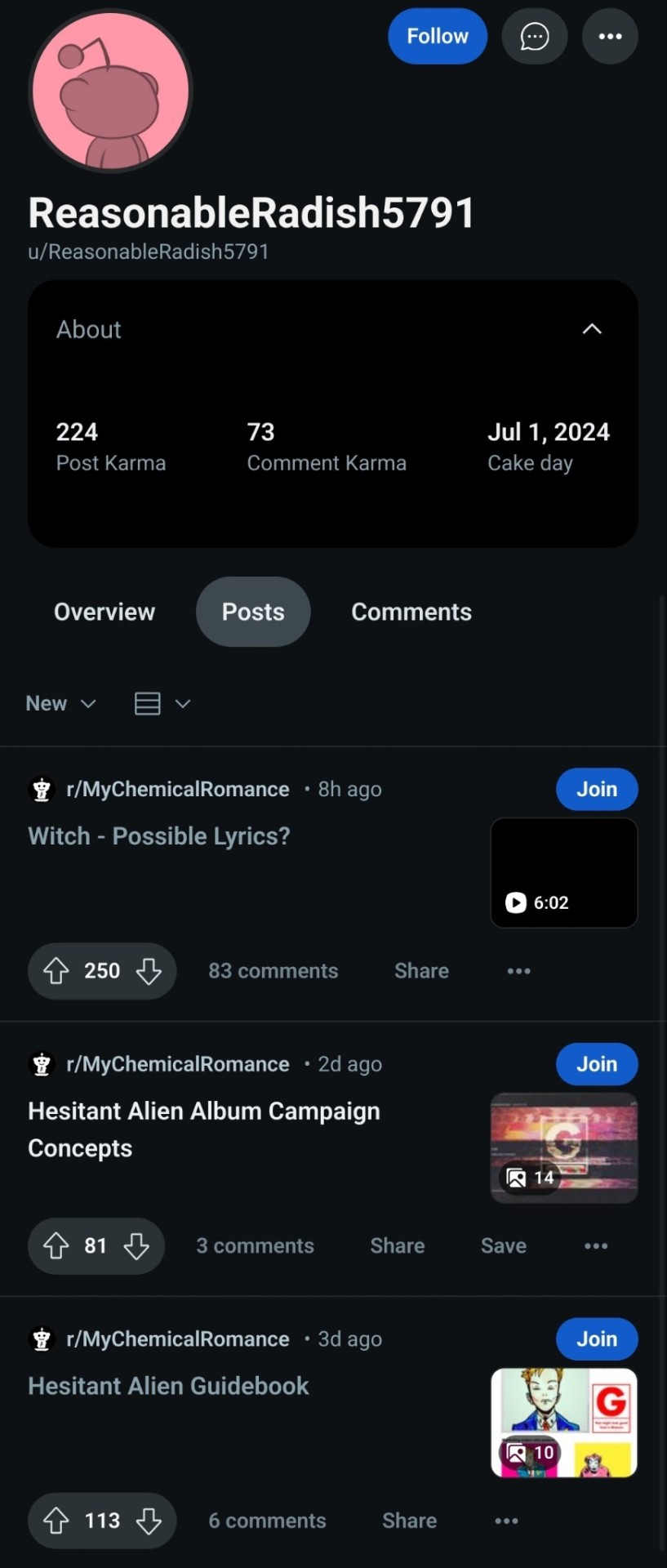
Task: Collapse the About section
Action: [592, 329]
